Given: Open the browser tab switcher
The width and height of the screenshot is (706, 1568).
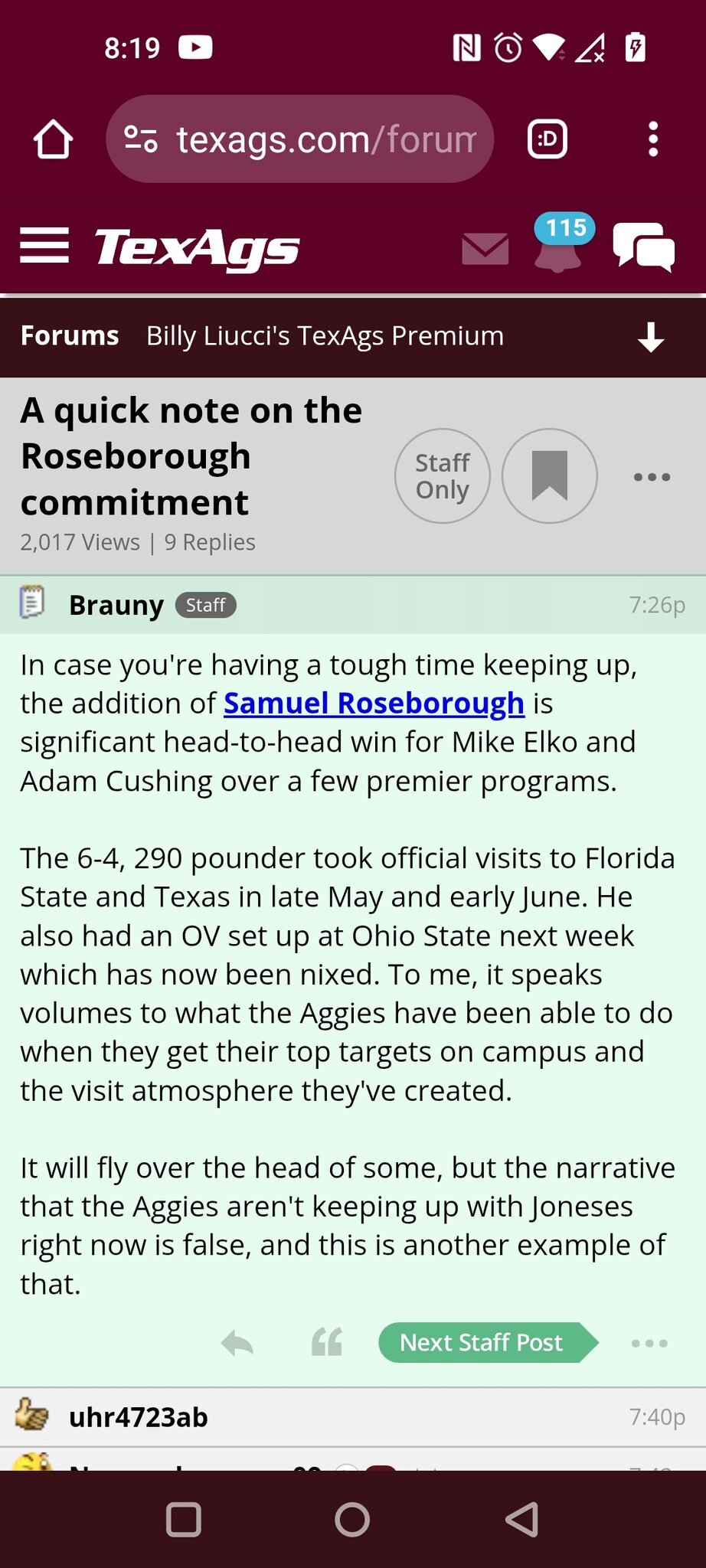Looking at the screenshot, I should [x=547, y=139].
